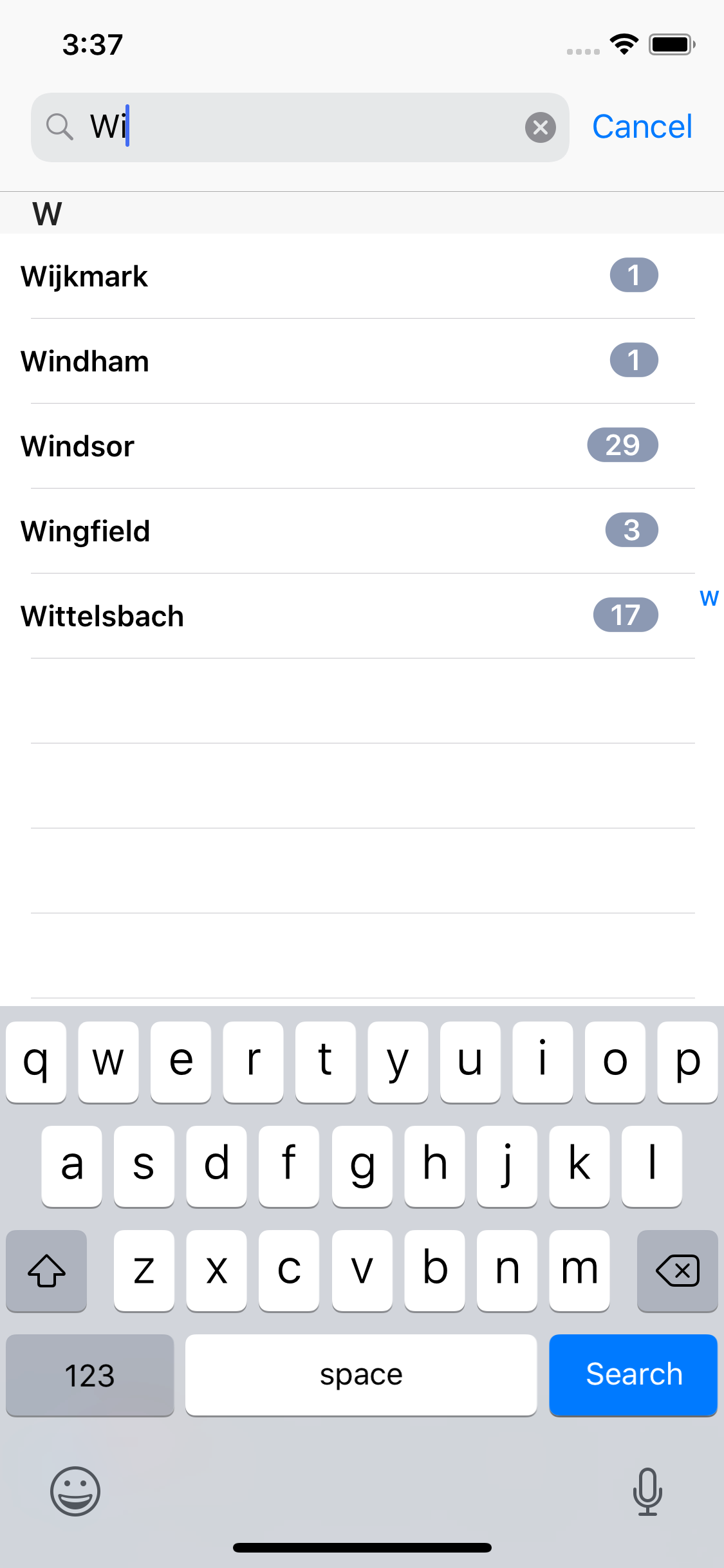Open the emoji keyboard
The image size is (724, 1568).
point(75,1491)
